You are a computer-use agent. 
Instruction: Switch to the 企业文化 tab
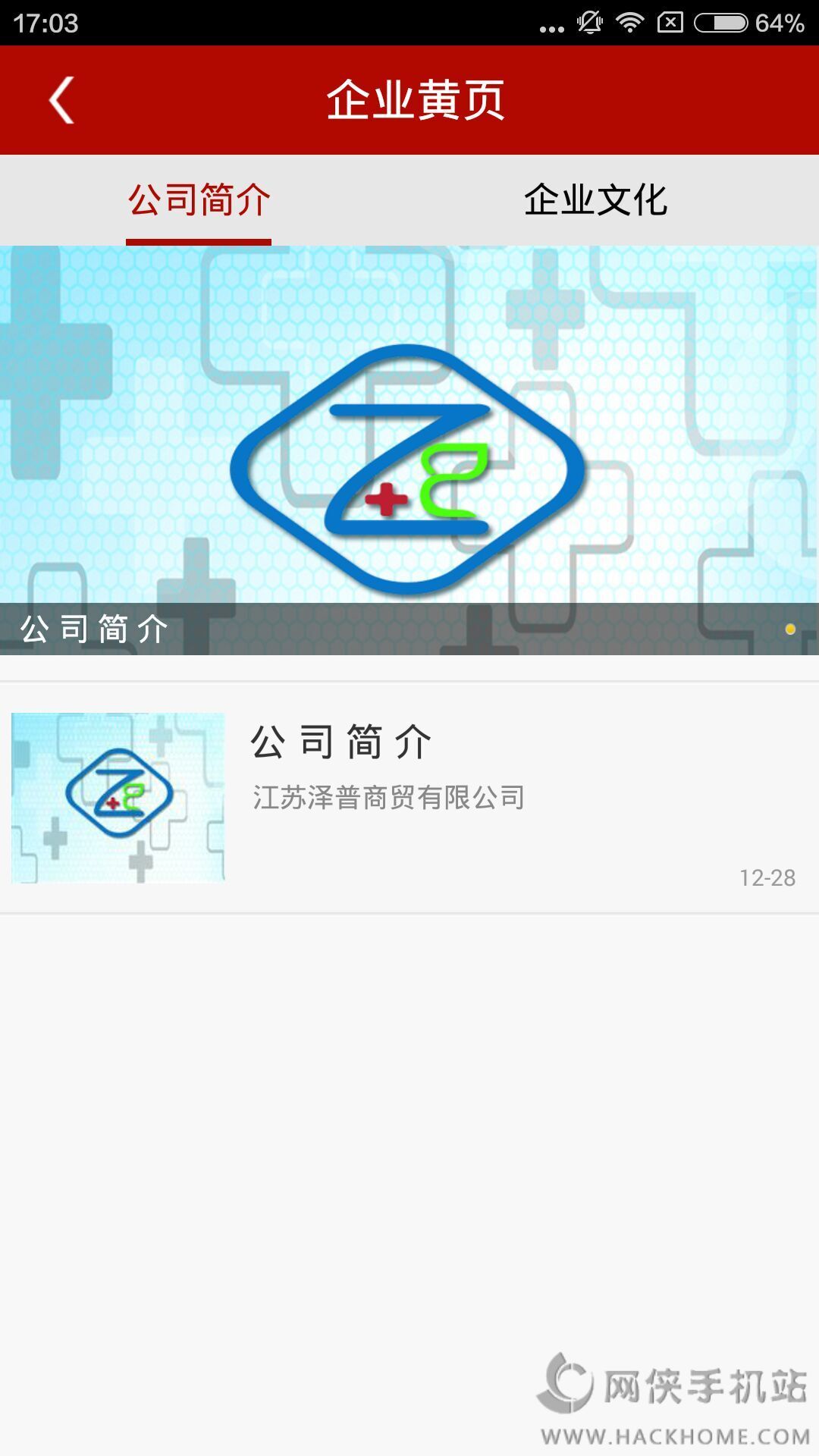(595, 201)
